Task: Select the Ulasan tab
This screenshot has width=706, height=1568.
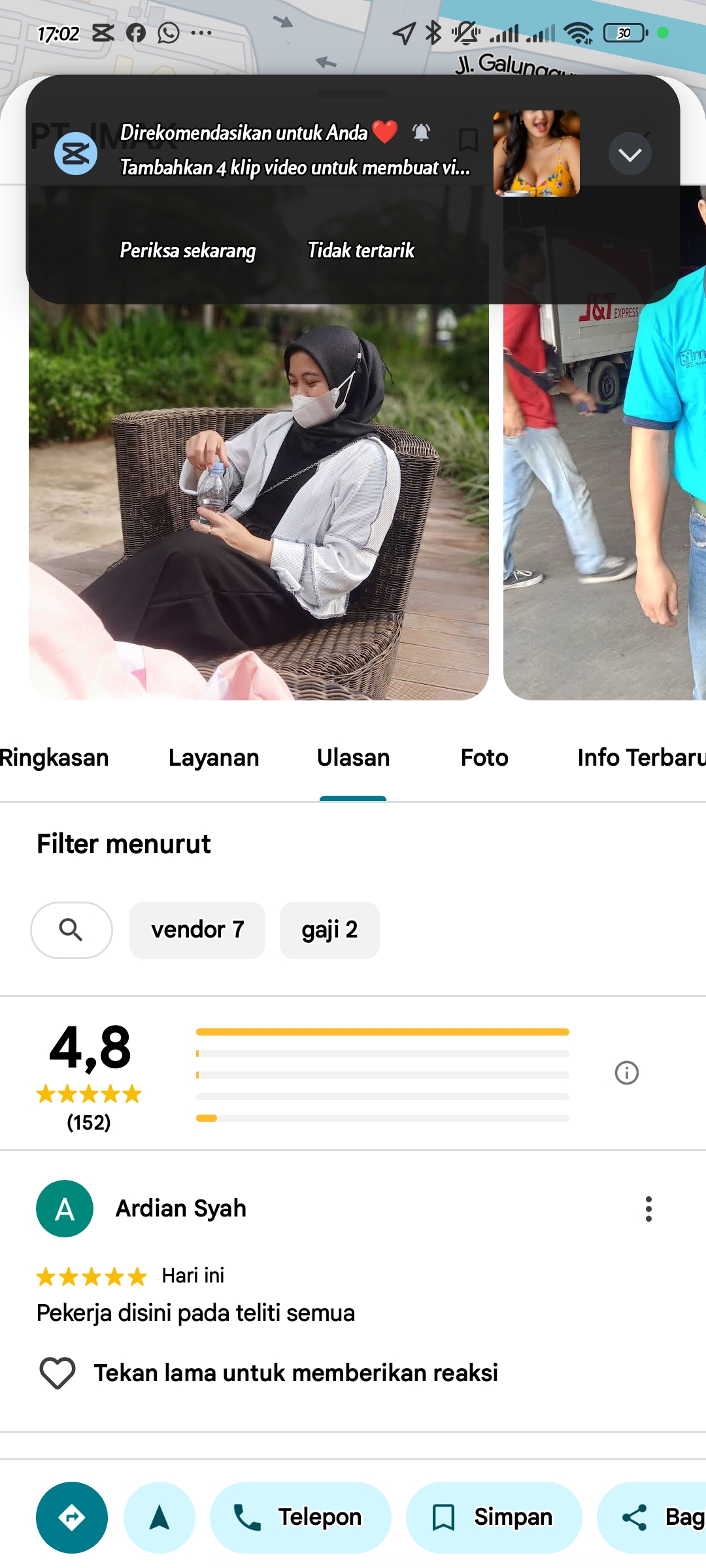Action: pos(353,758)
